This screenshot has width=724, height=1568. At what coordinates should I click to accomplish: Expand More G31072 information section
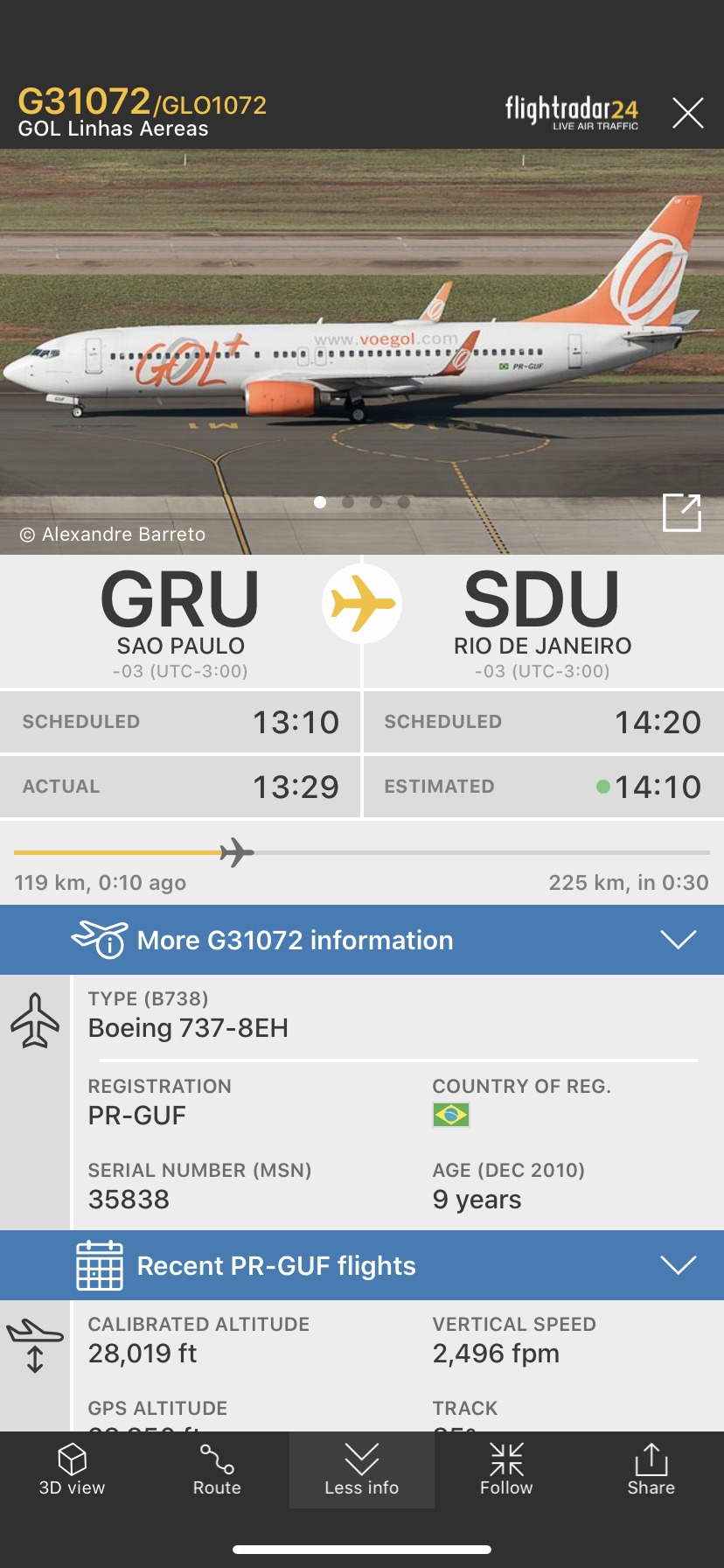click(x=362, y=940)
